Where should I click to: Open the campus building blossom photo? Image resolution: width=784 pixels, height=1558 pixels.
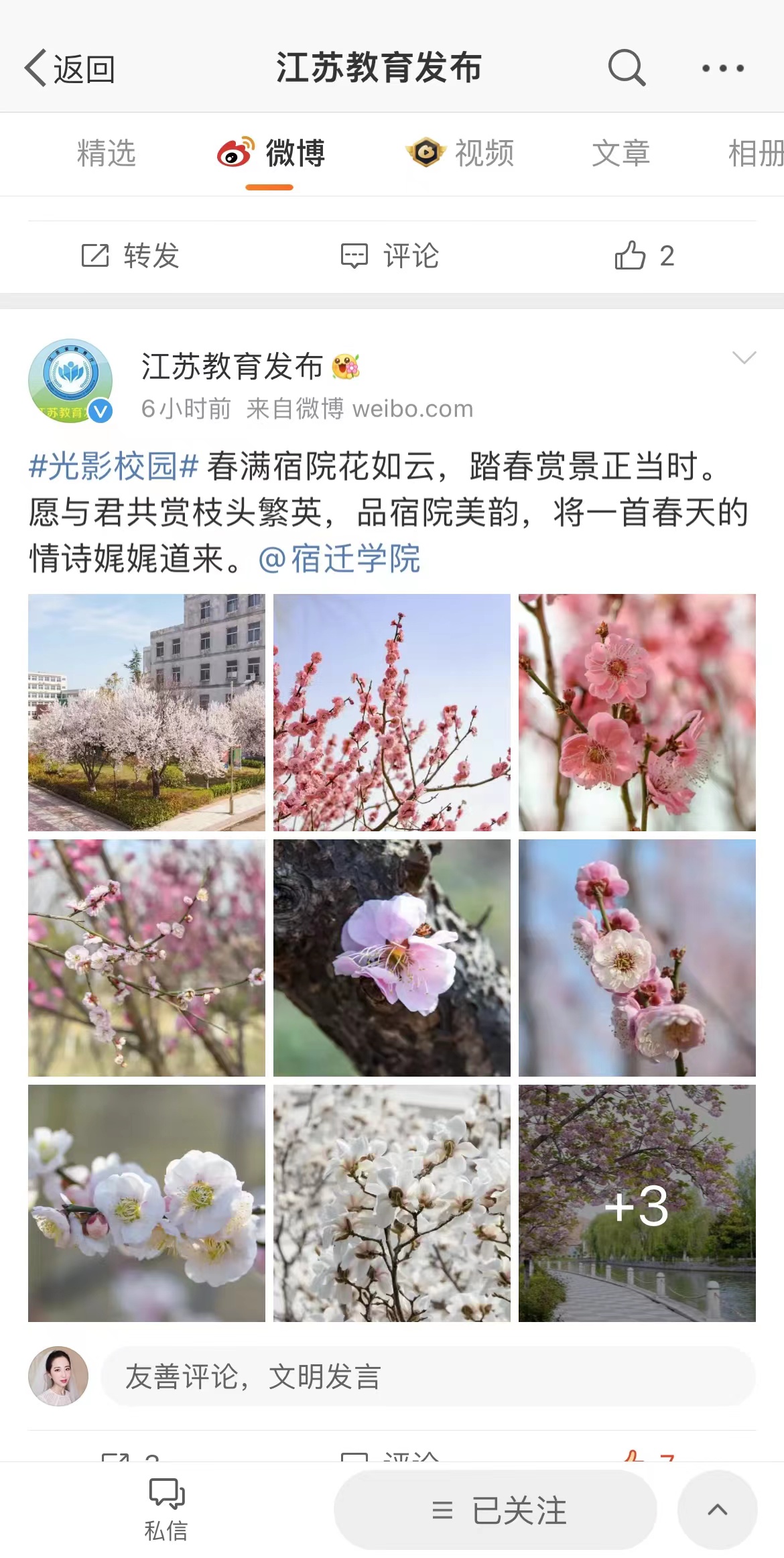click(x=147, y=713)
